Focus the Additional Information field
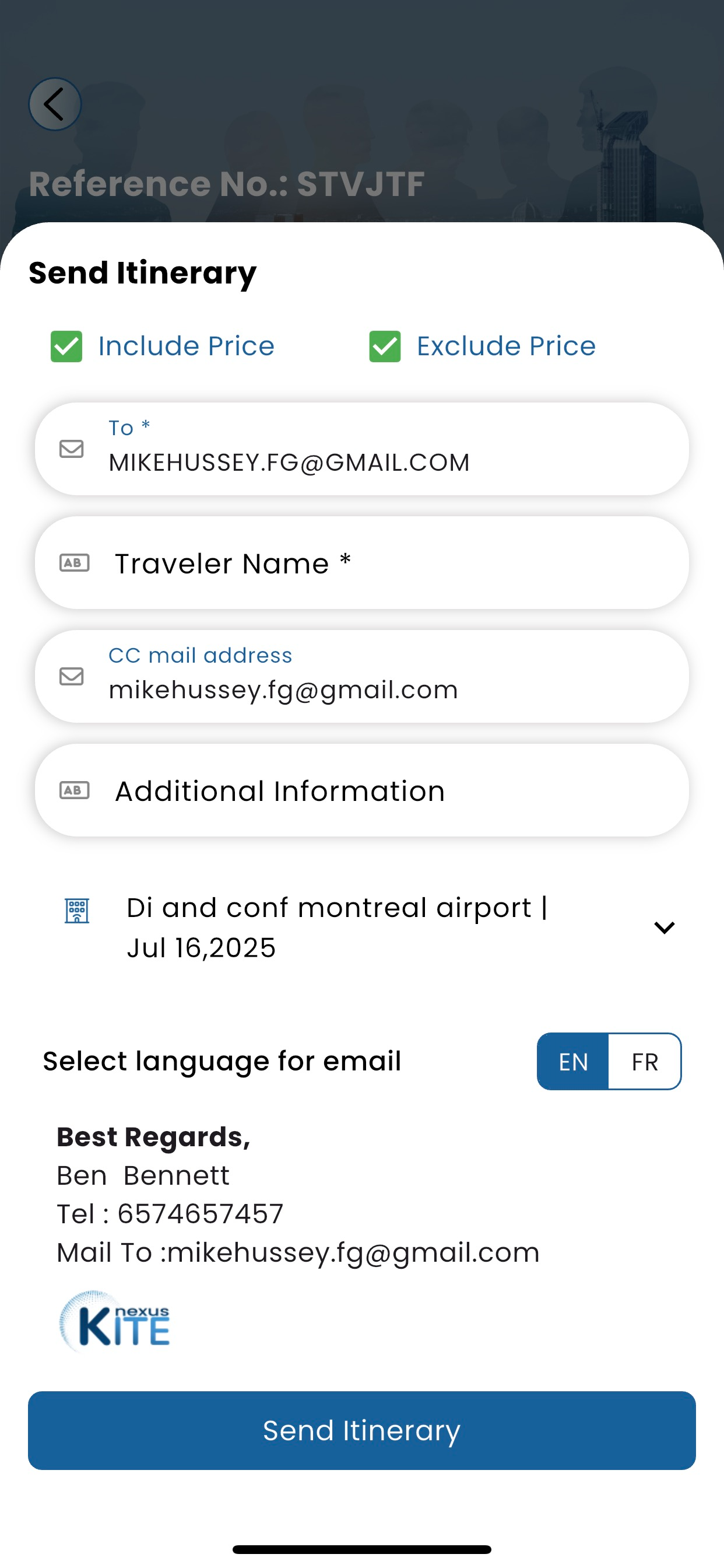This screenshot has width=724, height=1568. pos(362,790)
